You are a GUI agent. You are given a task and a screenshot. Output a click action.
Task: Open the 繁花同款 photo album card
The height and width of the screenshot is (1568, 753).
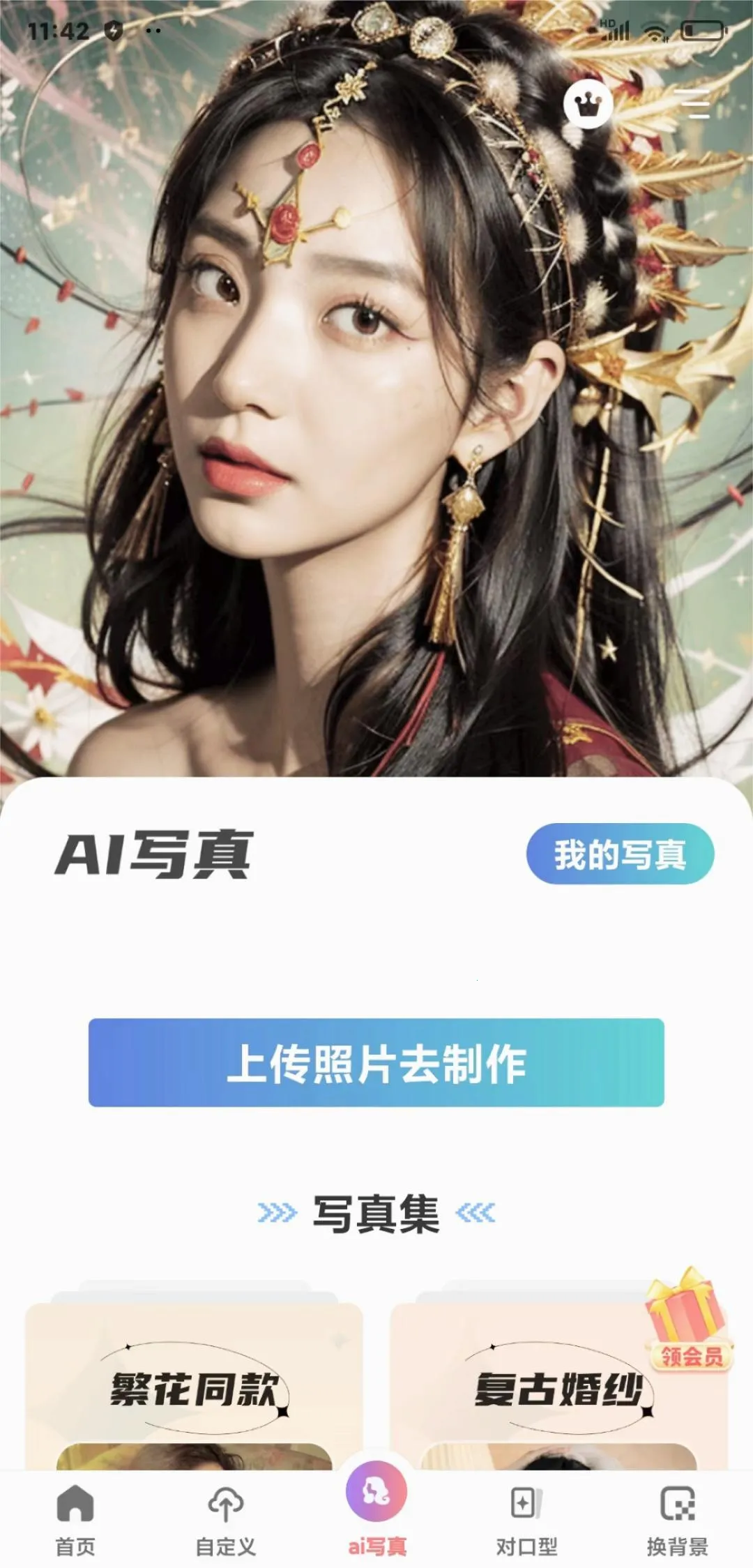194,1388
